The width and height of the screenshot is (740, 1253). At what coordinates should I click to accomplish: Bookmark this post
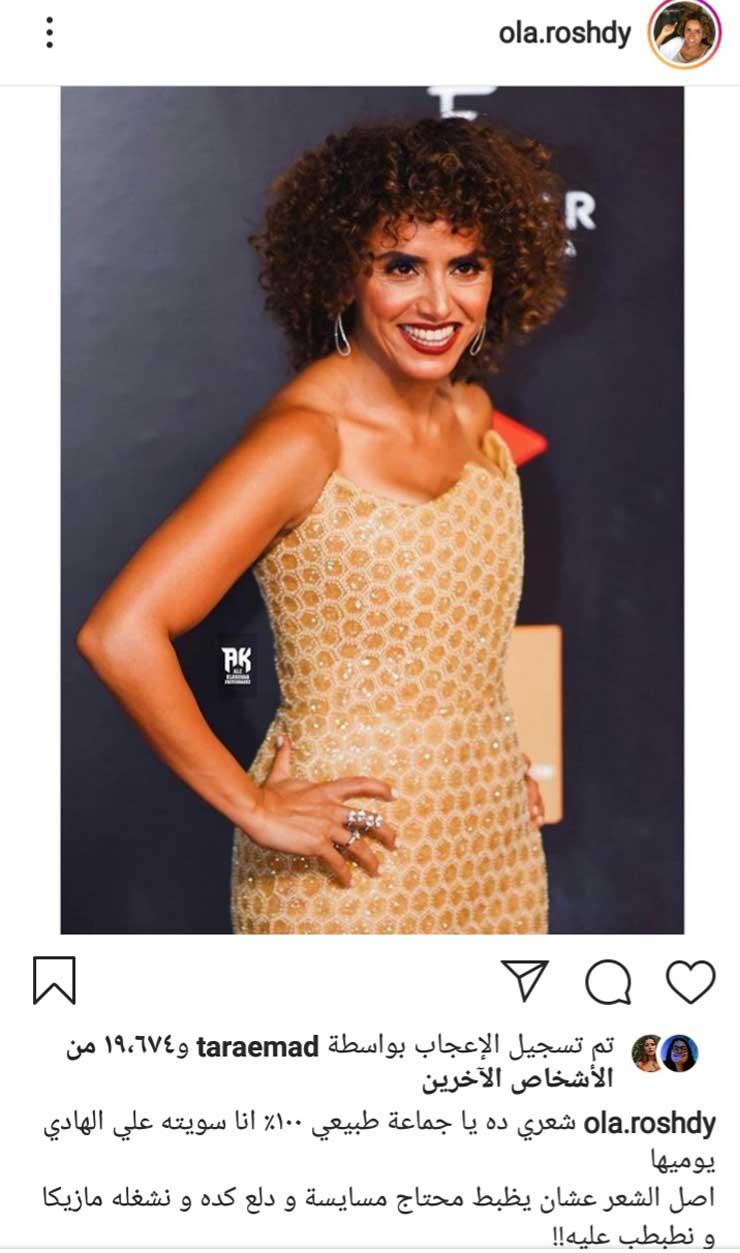[54, 980]
